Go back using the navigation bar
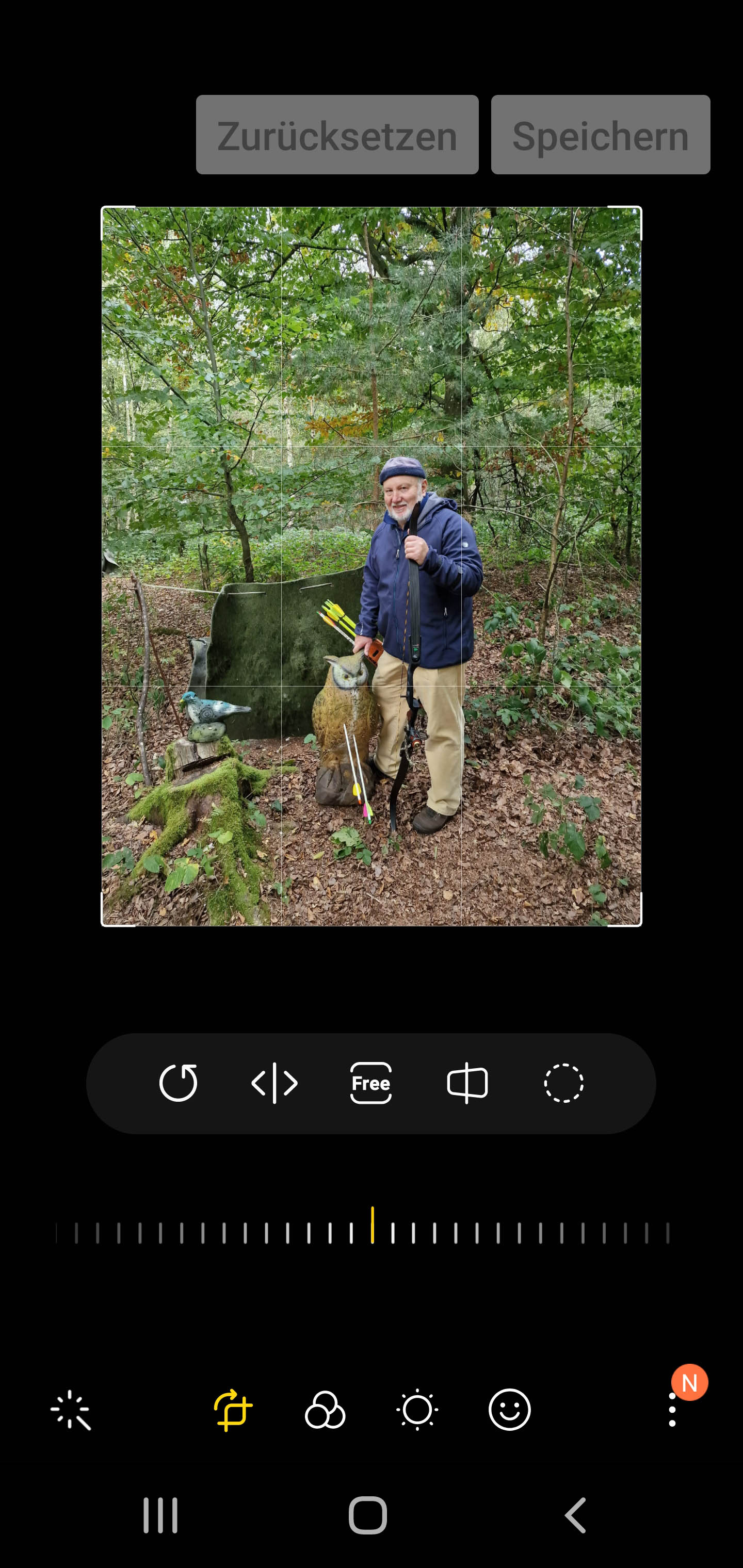The height and width of the screenshot is (1568, 743). (x=575, y=1516)
